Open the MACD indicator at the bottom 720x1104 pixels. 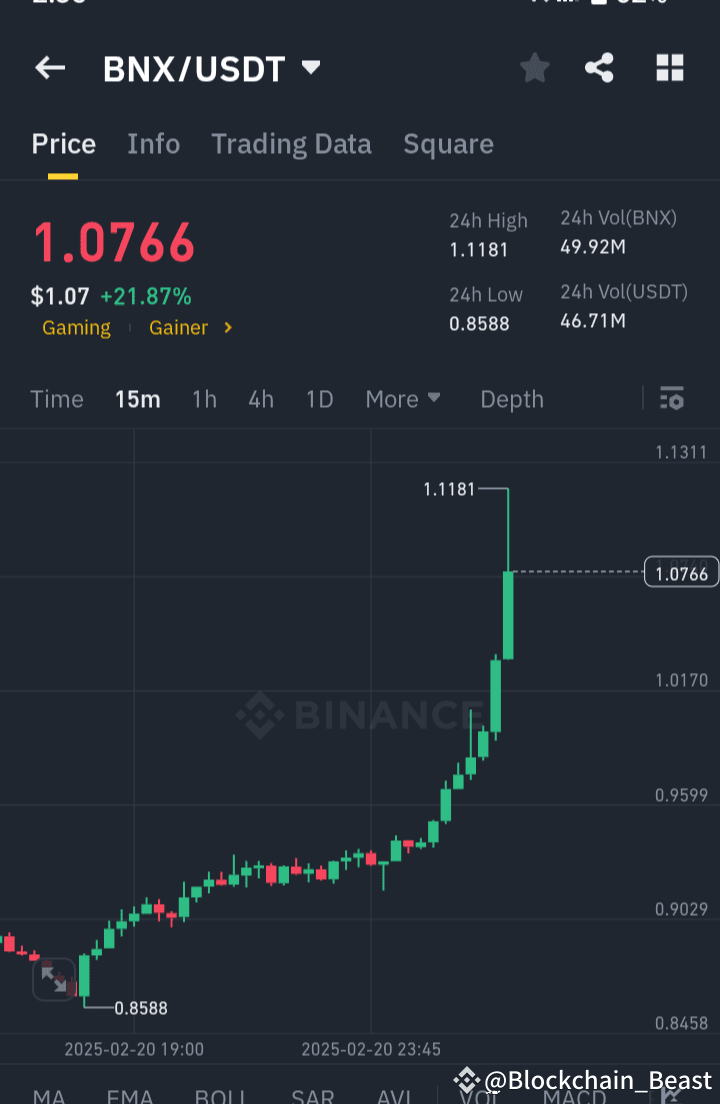(574, 1096)
